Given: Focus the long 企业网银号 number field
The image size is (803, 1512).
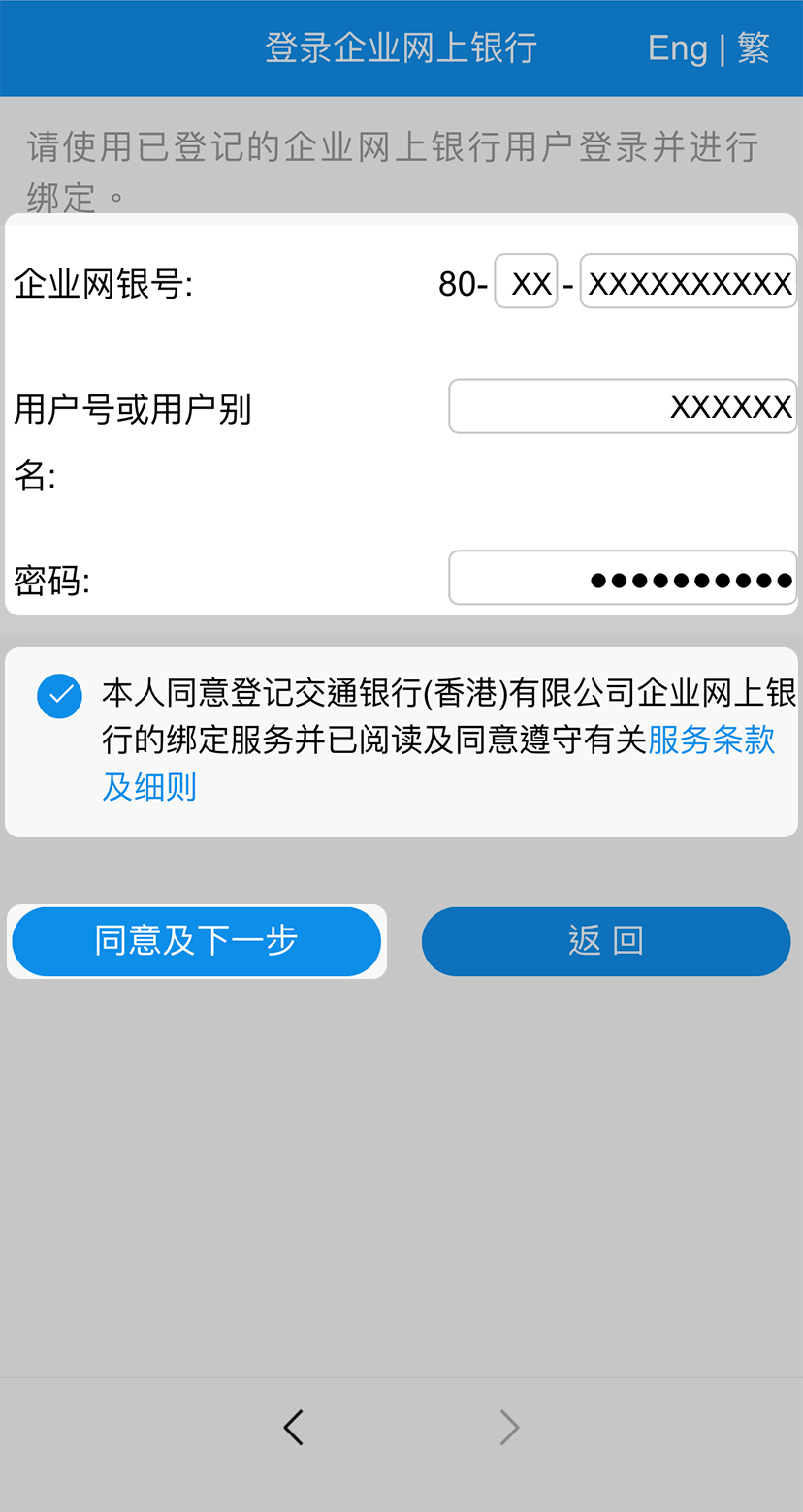Looking at the screenshot, I should point(689,282).
